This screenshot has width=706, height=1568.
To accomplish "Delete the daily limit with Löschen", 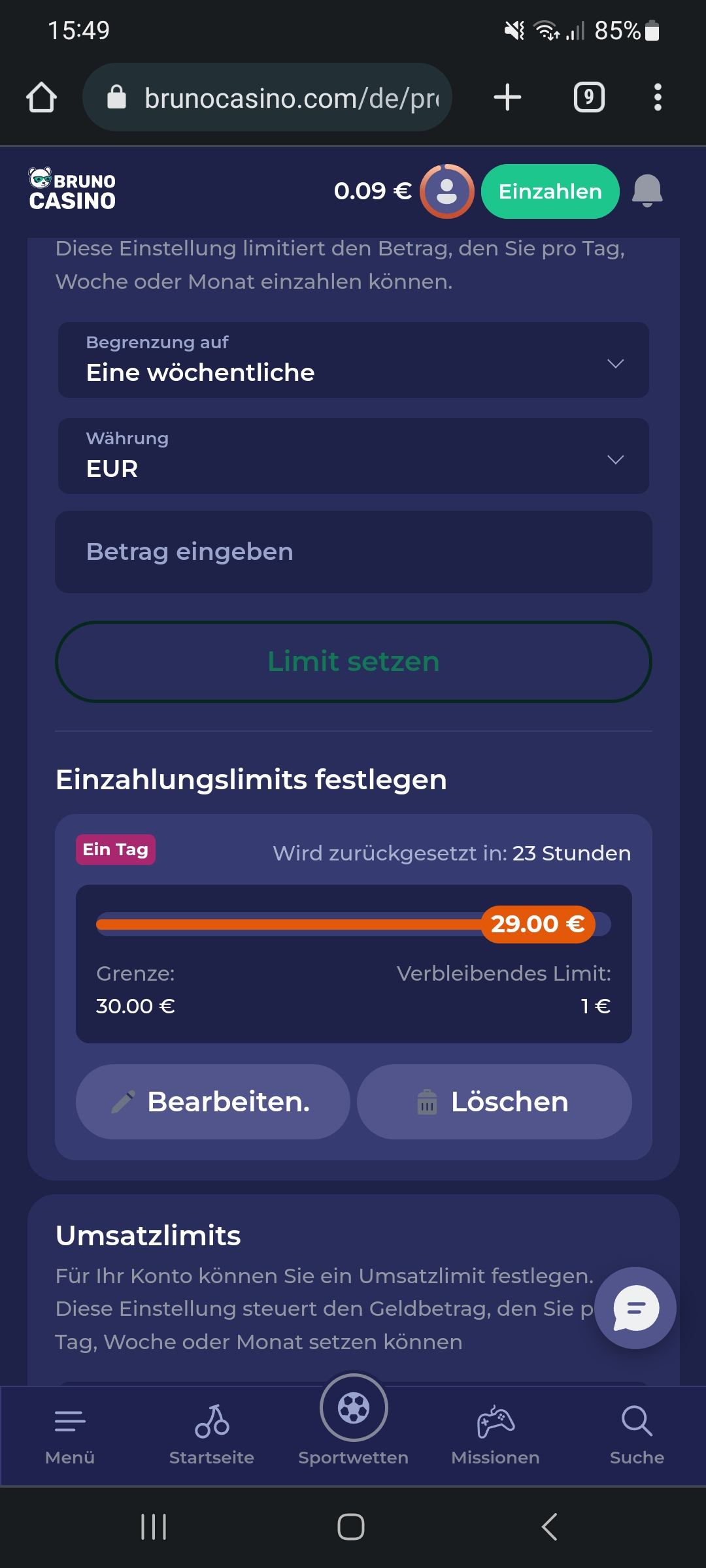I will 494,1102.
